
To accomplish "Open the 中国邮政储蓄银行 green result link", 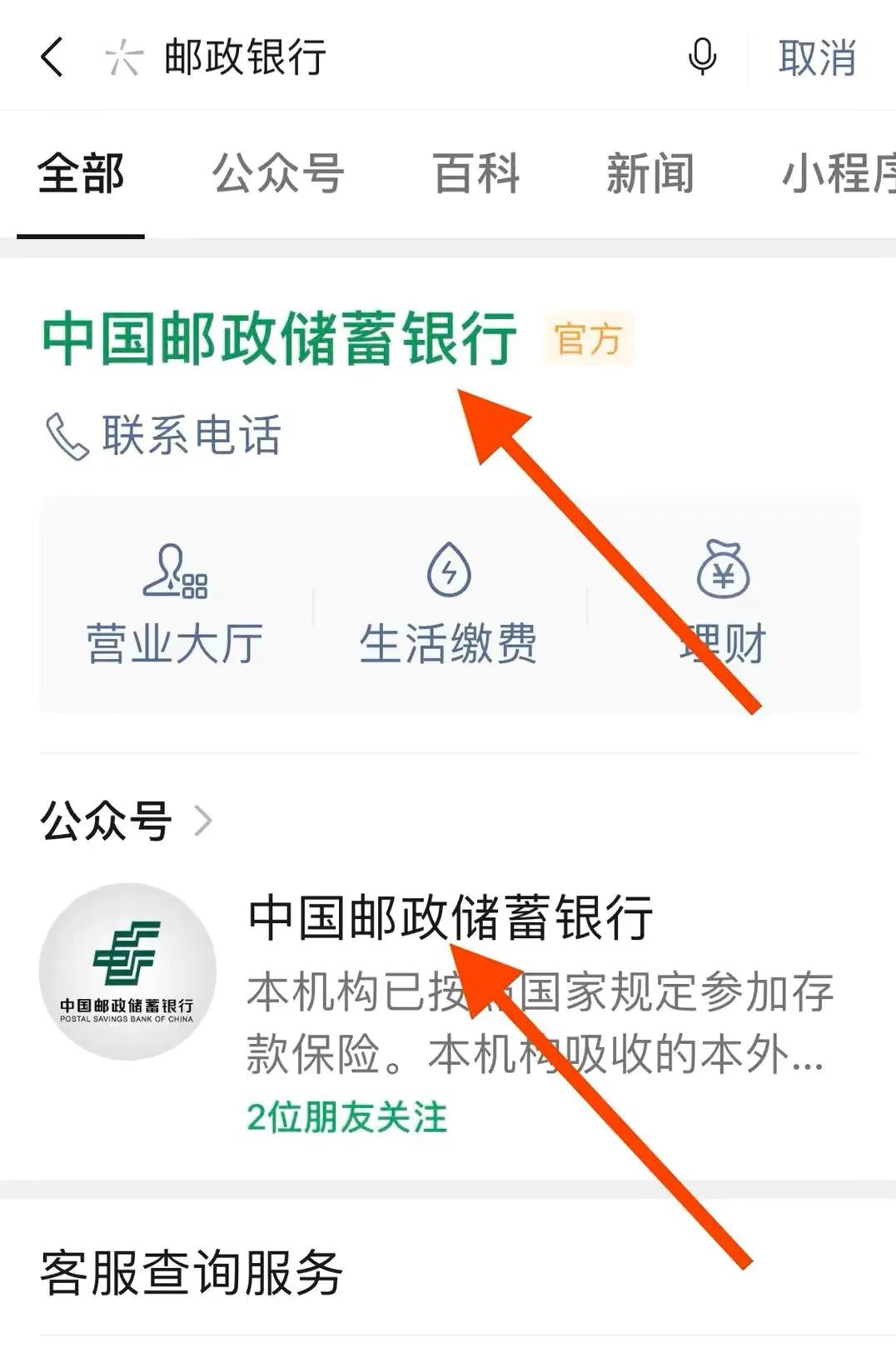I will (279, 339).
